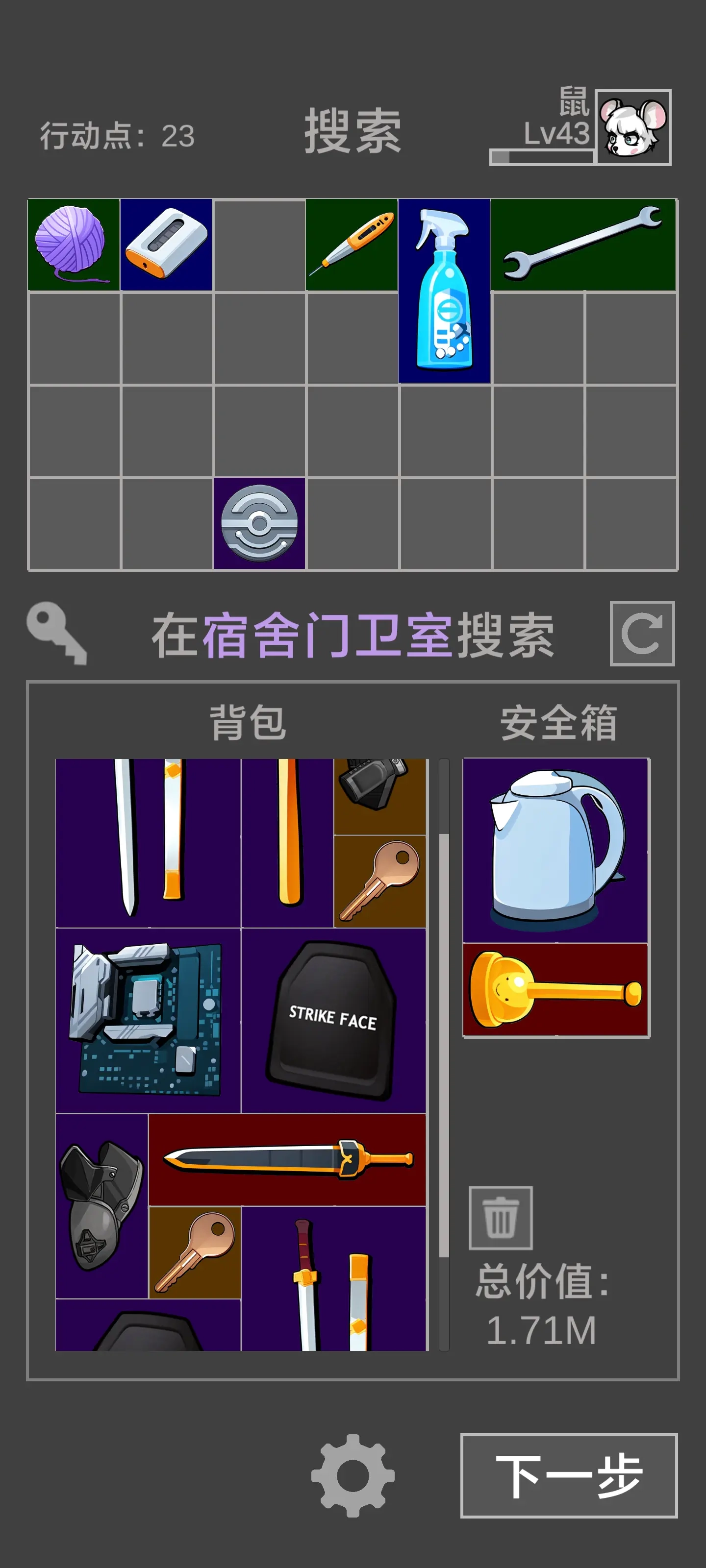Refresh the search results

pos(641,633)
